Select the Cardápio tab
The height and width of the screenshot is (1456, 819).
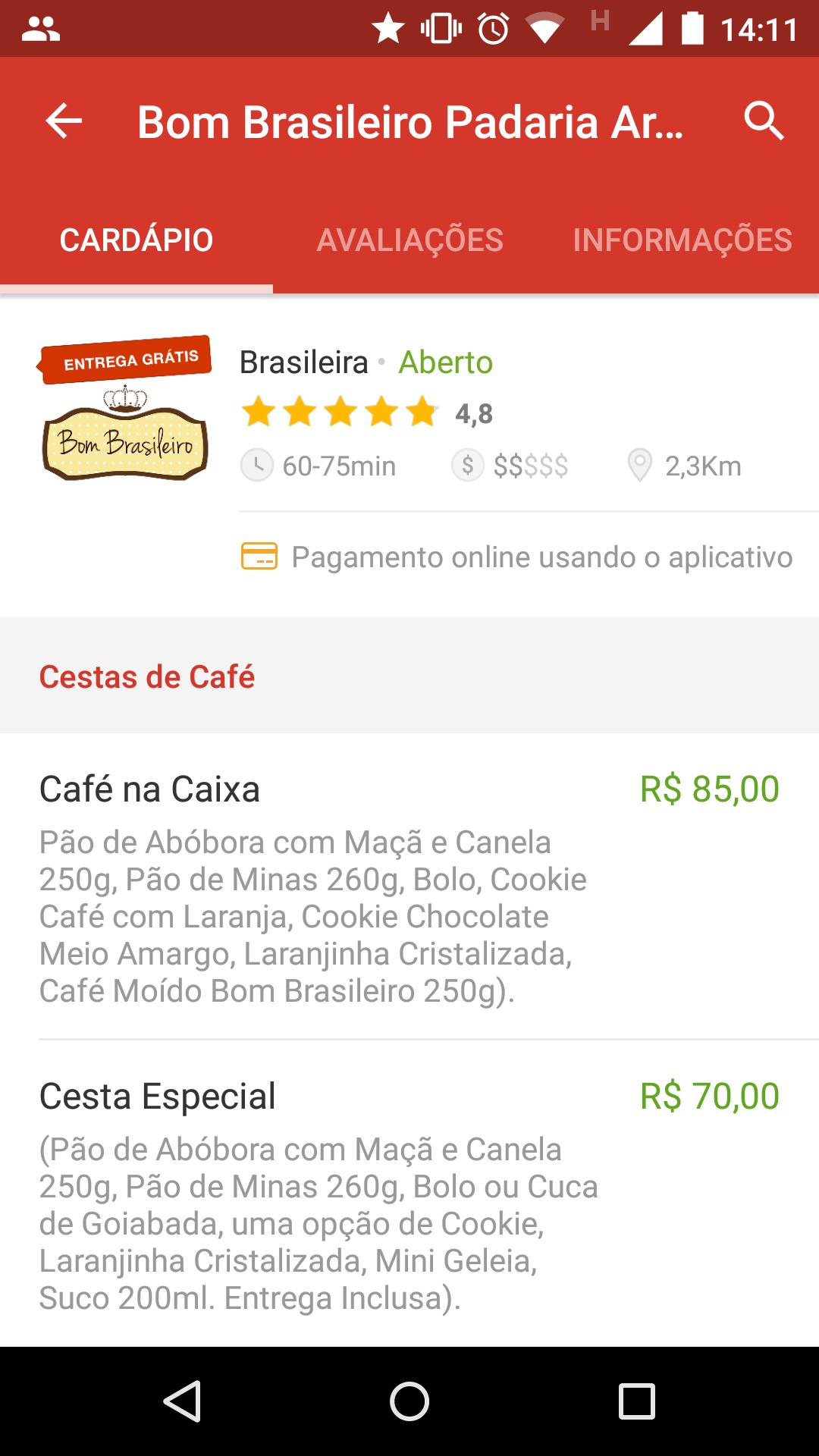[136, 240]
